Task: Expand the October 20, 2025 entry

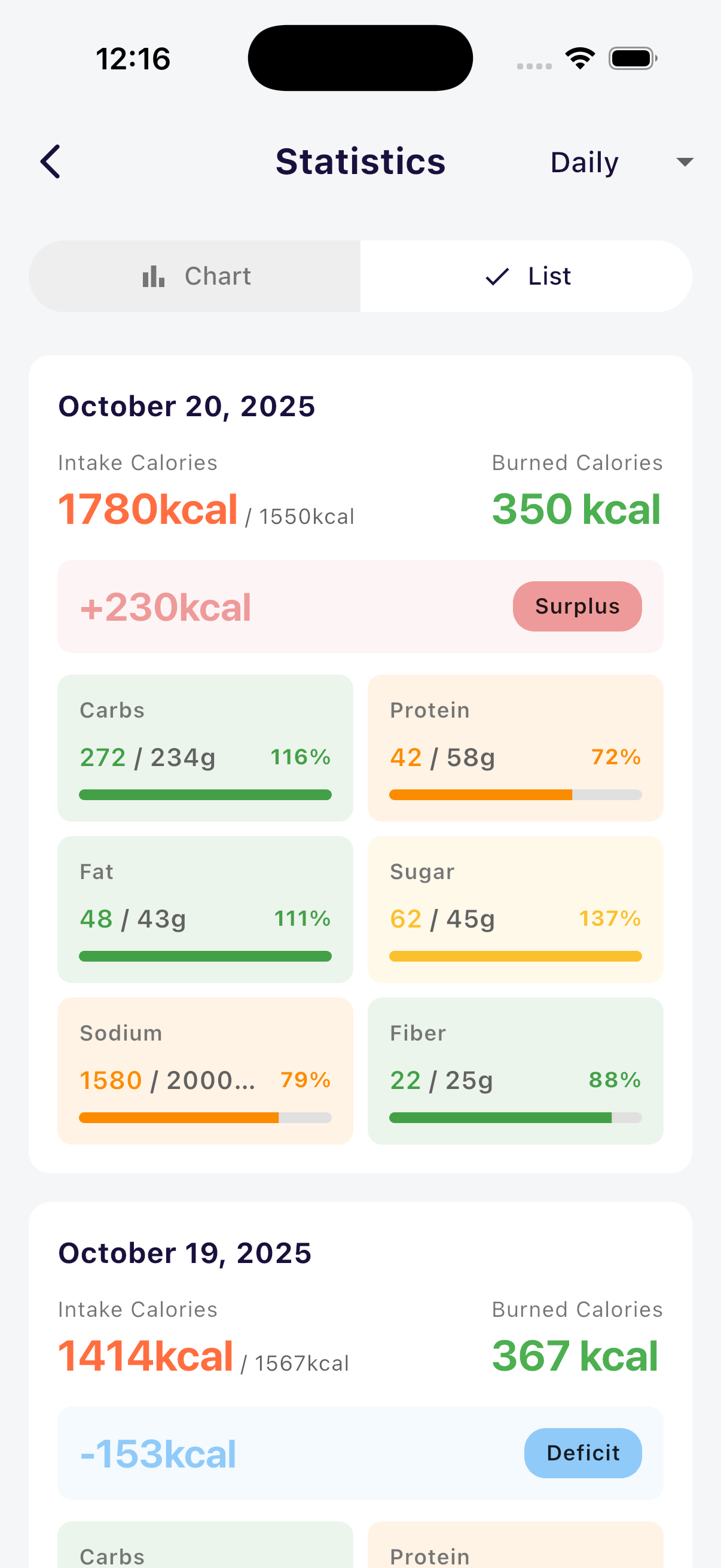Action: click(x=187, y=405)
